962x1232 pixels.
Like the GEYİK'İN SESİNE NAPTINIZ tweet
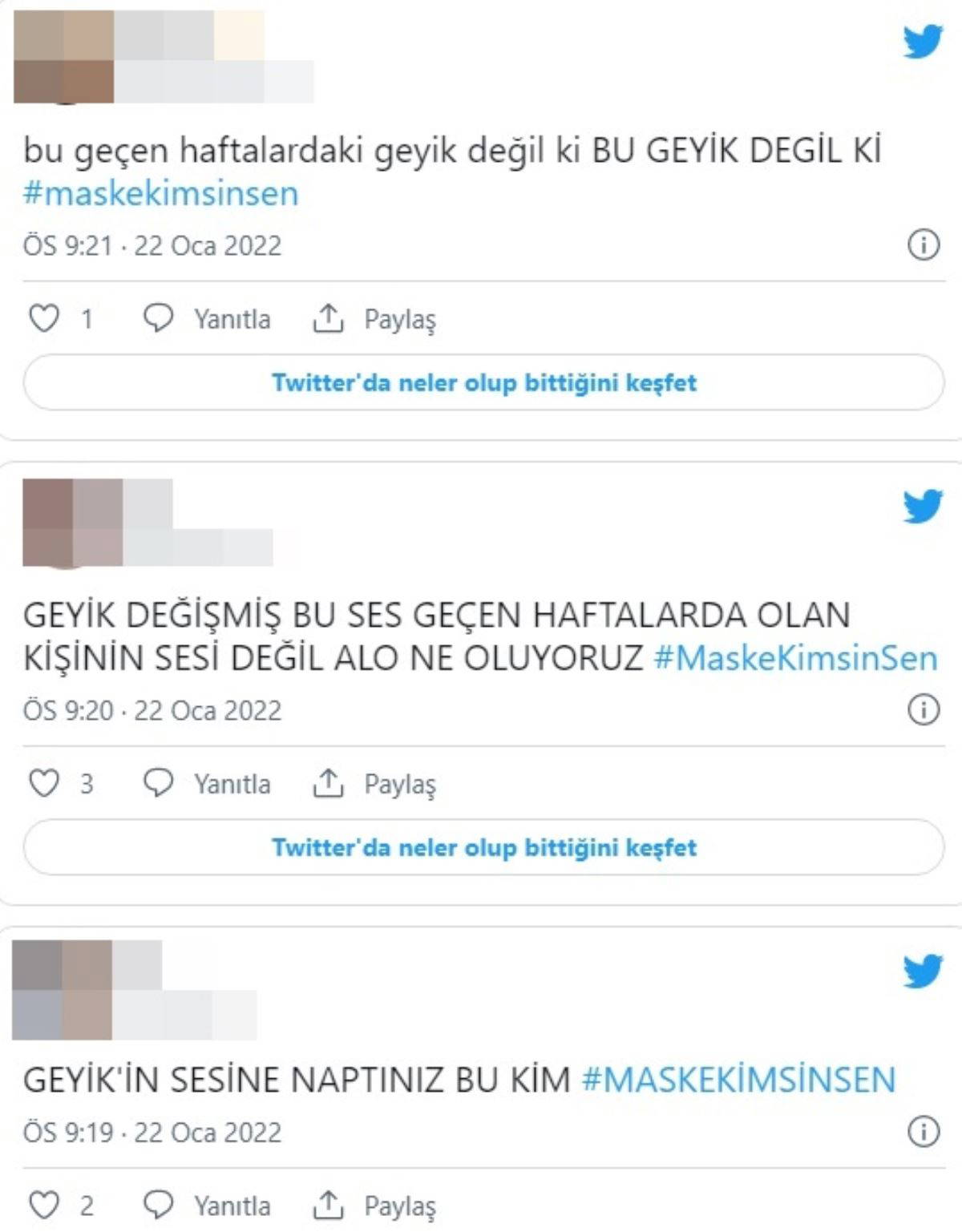[44, 1205]
